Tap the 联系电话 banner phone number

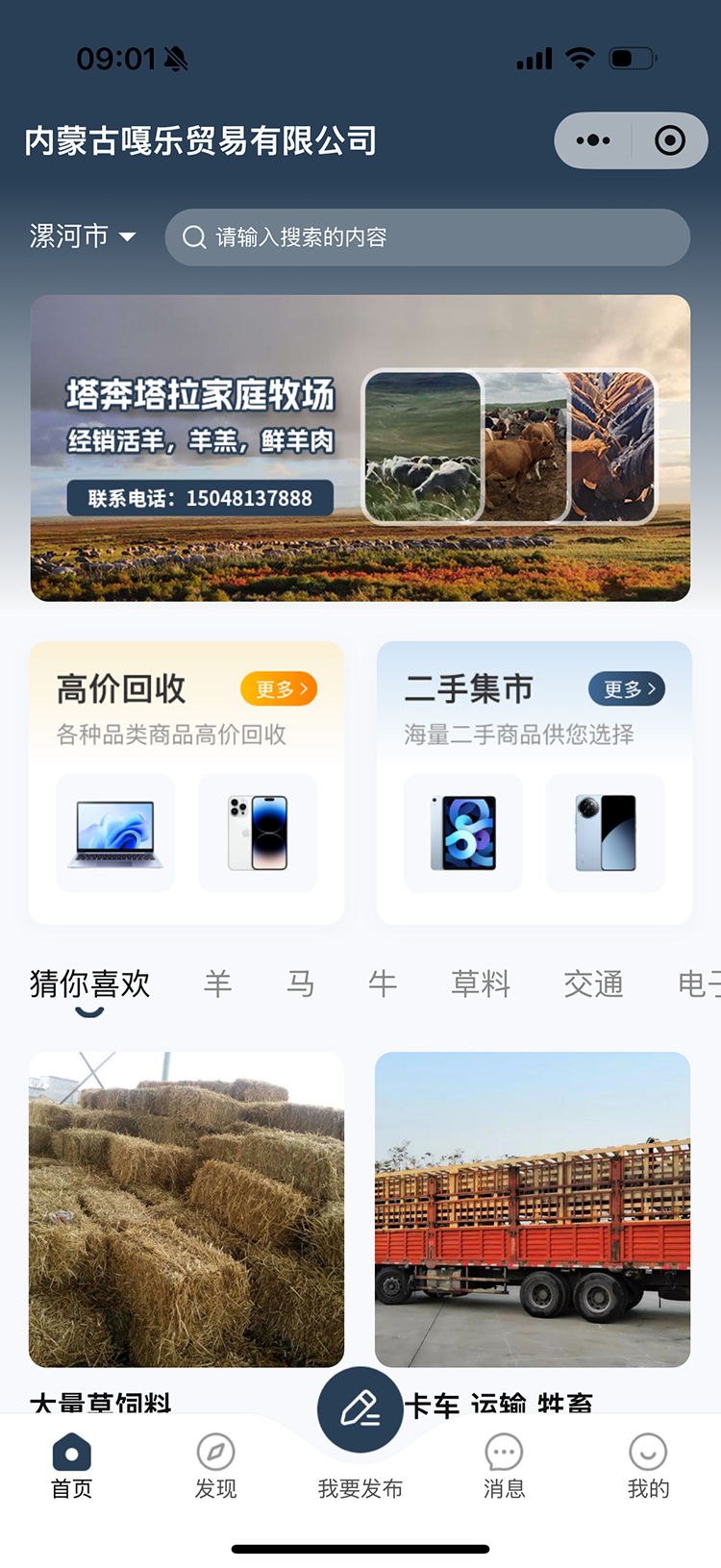click(199, 498)
